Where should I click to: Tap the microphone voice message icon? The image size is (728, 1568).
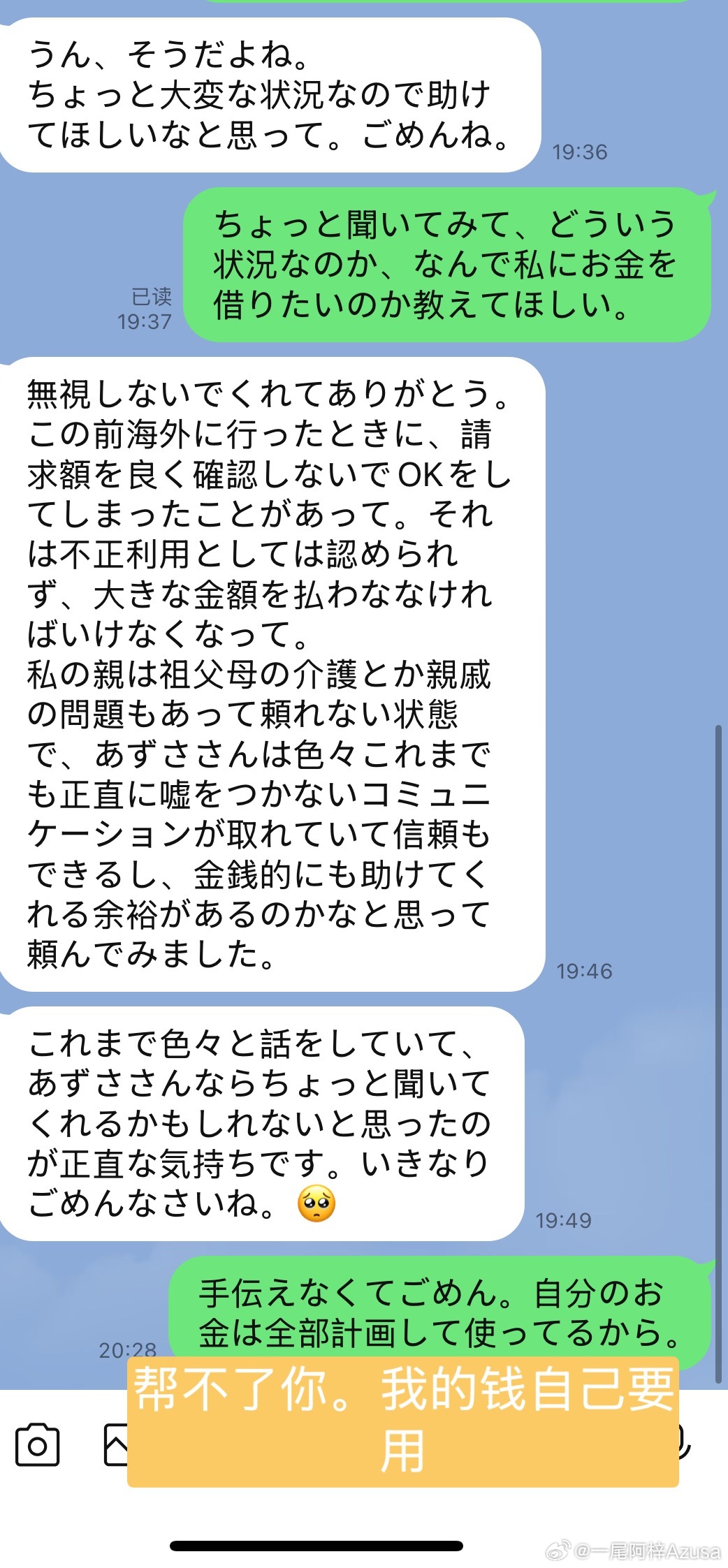coord(685,1442)
